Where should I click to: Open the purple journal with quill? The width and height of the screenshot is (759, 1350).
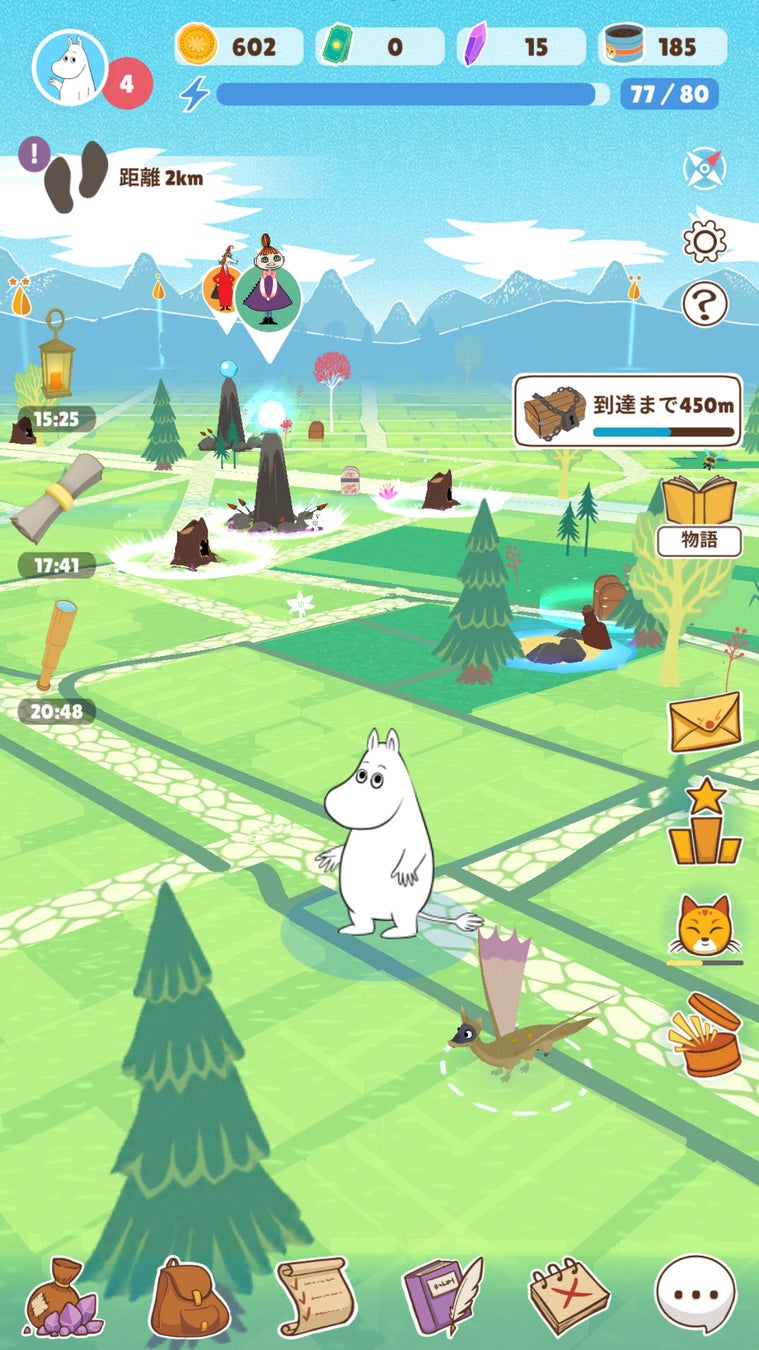click(441, 1297)
